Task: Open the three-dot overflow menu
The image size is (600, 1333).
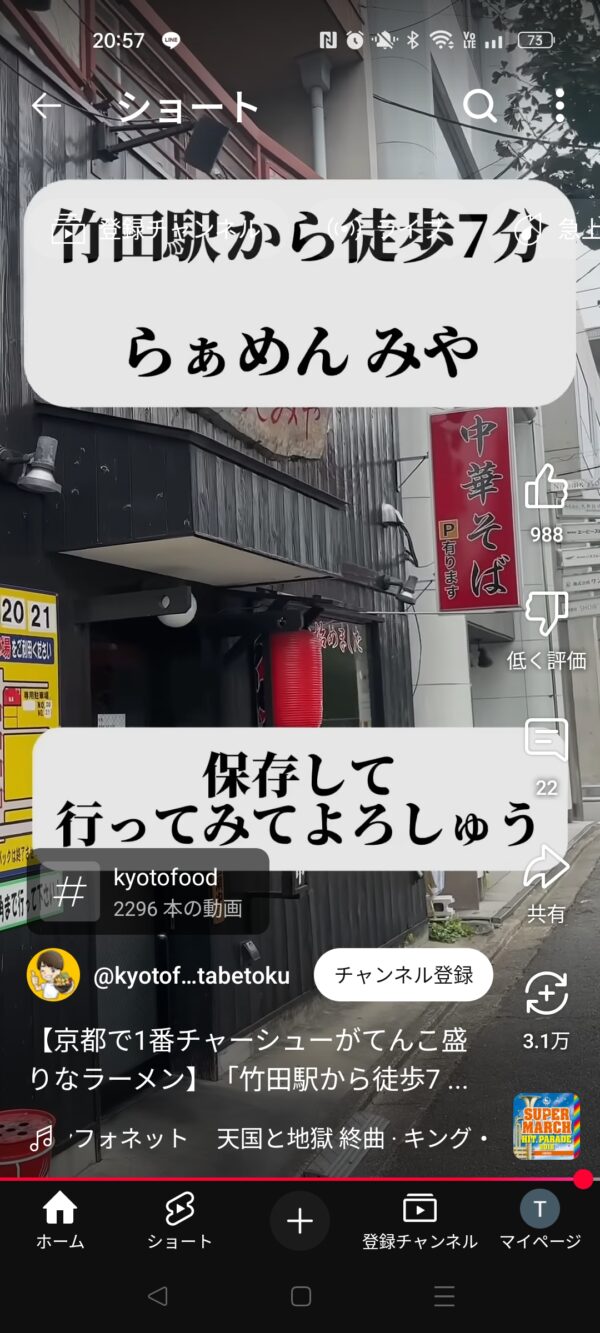Action: (x=559, y=106)
